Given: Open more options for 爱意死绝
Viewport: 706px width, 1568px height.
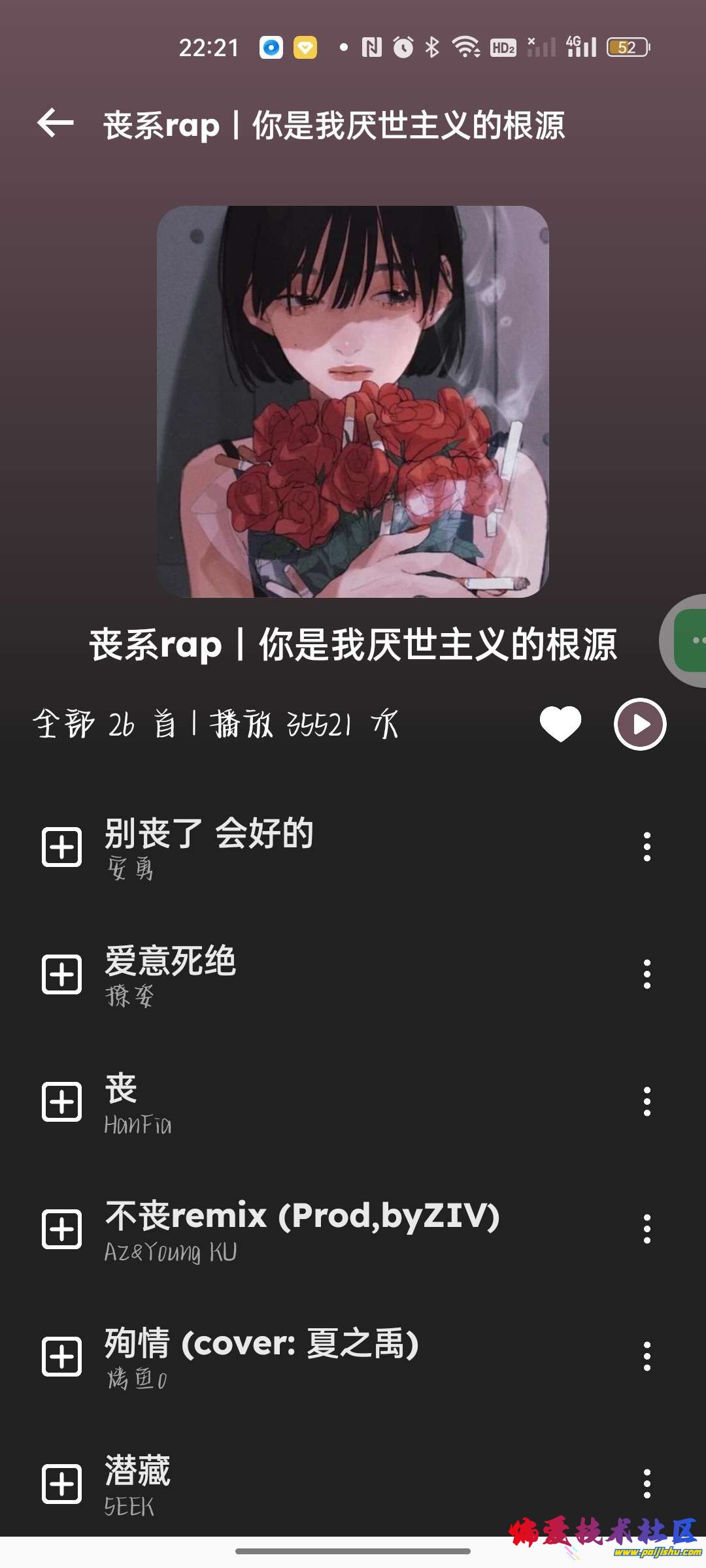Looking at the screenshot, I should click(647, 974).
